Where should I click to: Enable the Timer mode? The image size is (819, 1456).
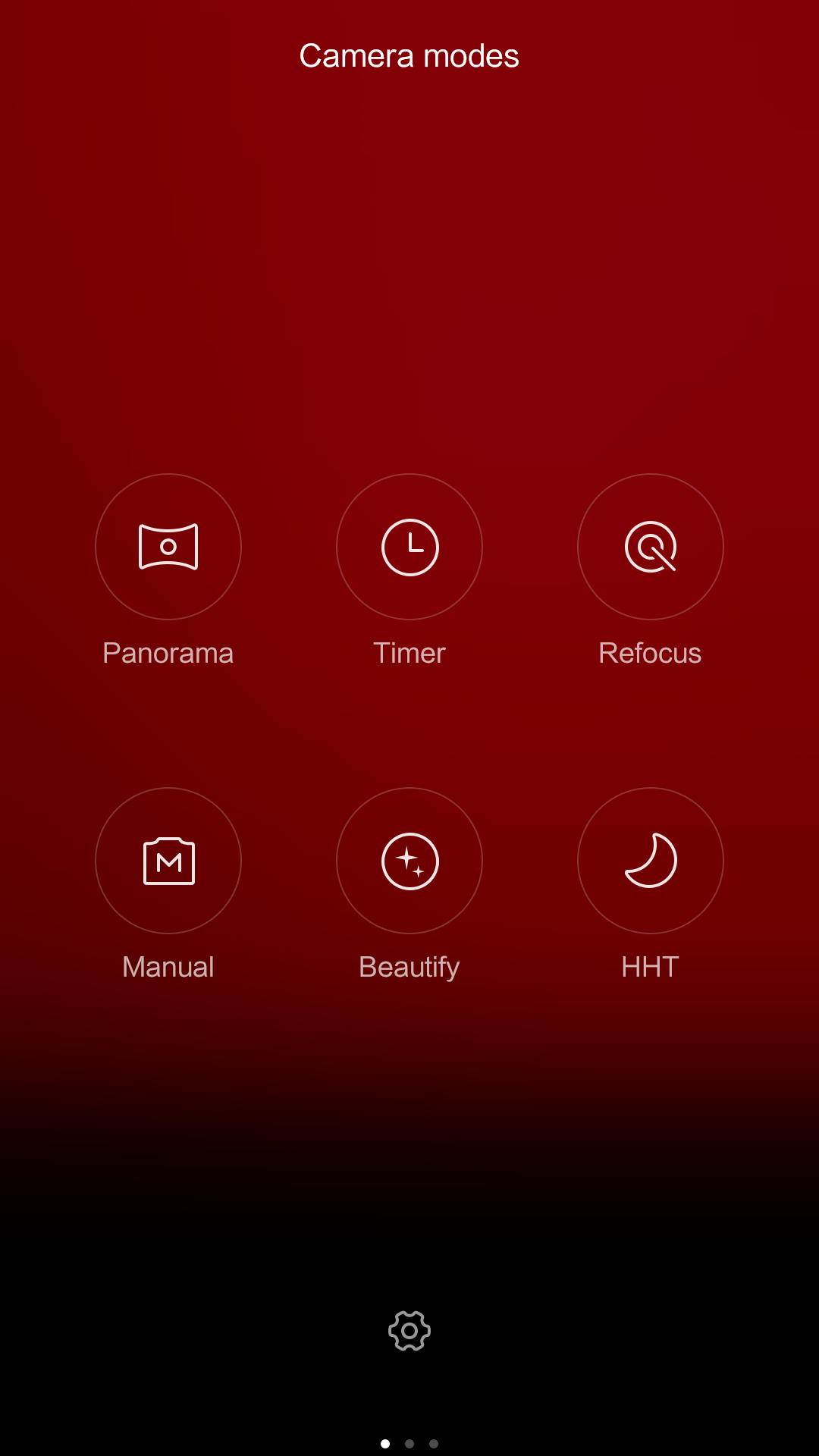pyautogui.click(x=409, y=547)
